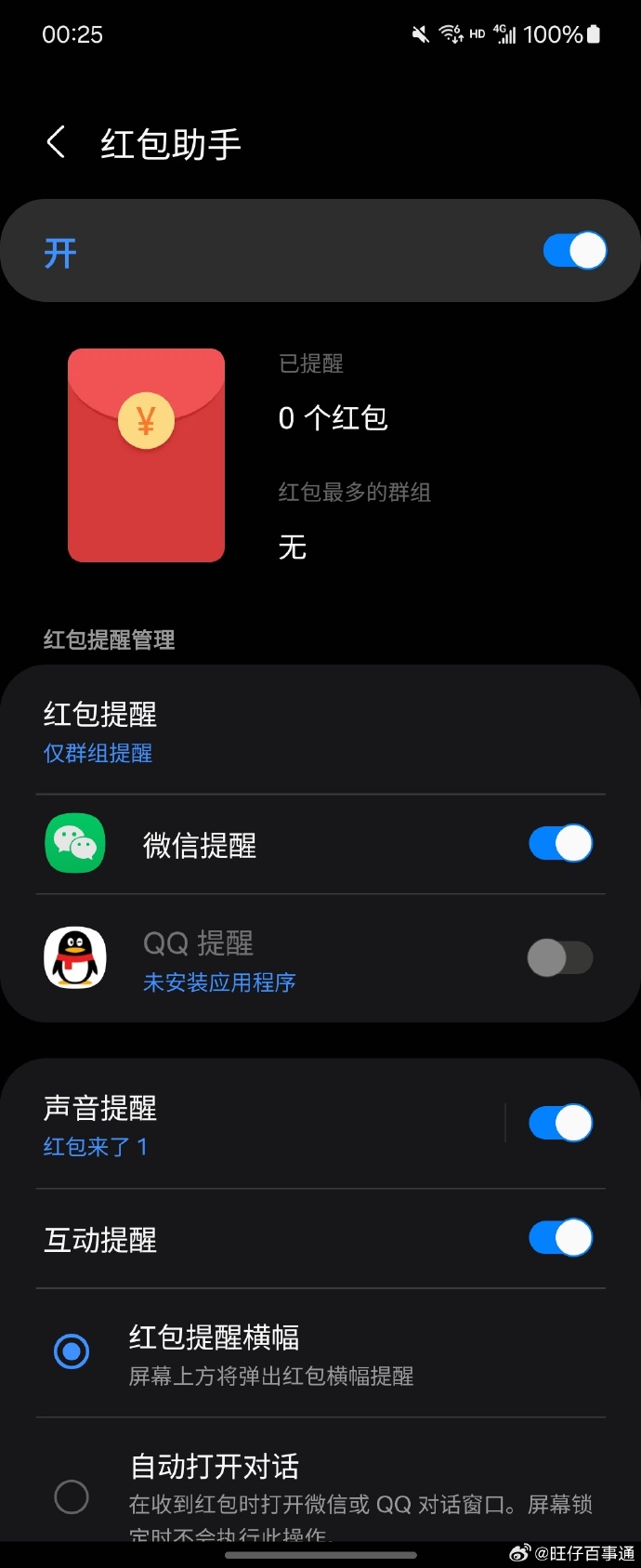Switch off 声音提醒 toggle
This screenshot has width=641, height=1568.
tap(560, 1123)
